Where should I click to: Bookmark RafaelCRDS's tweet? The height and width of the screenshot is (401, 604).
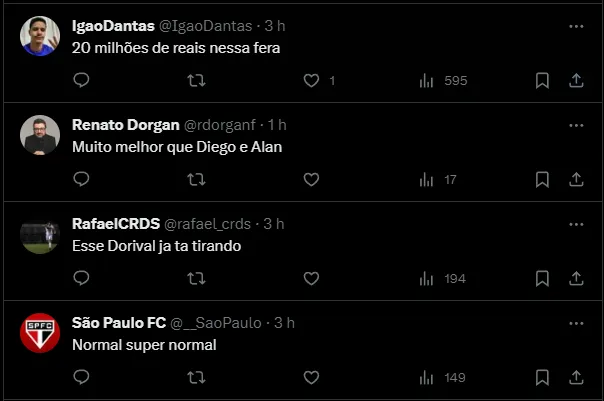[542, 279]
